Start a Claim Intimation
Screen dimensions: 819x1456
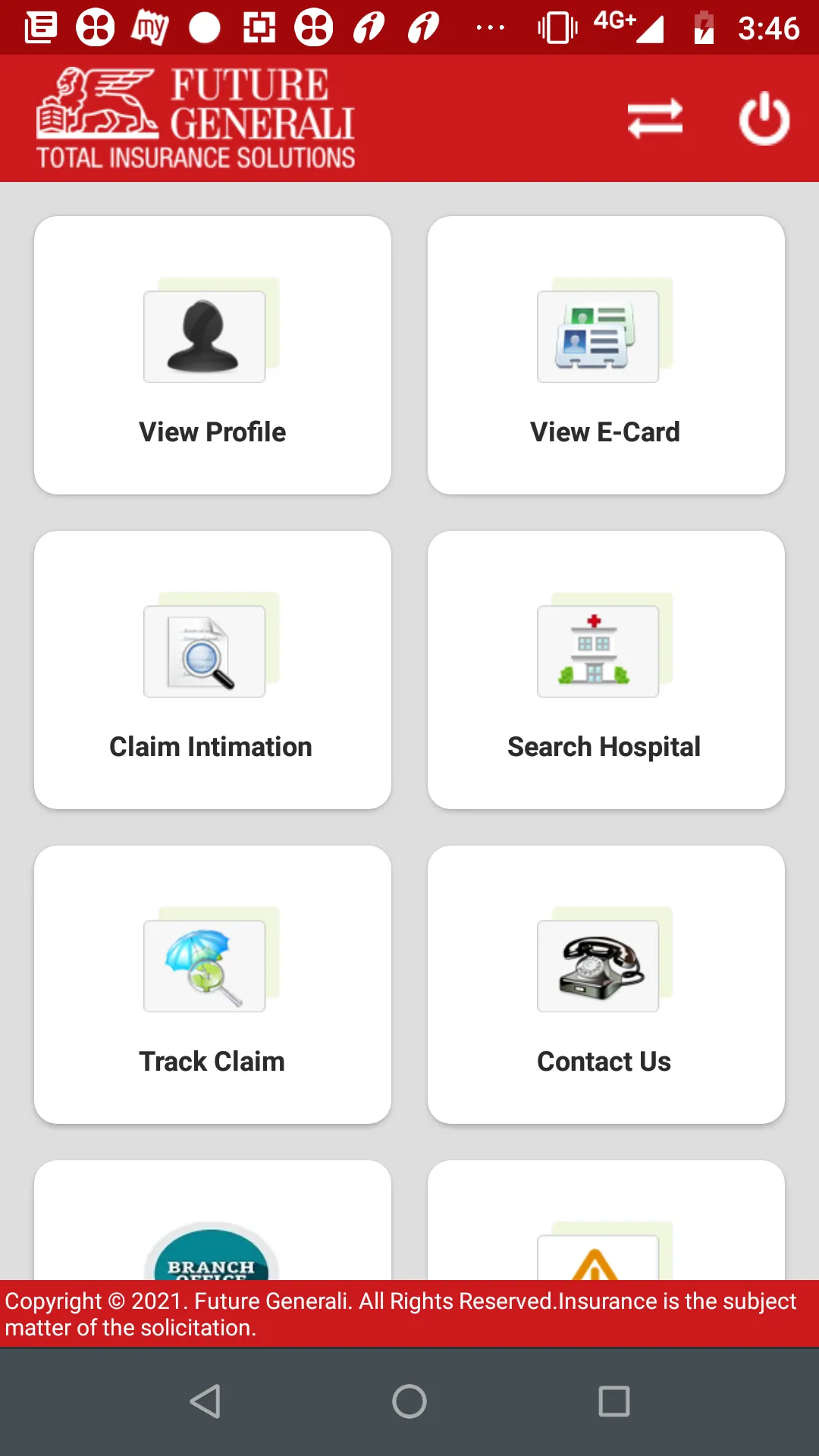(212, 670)
